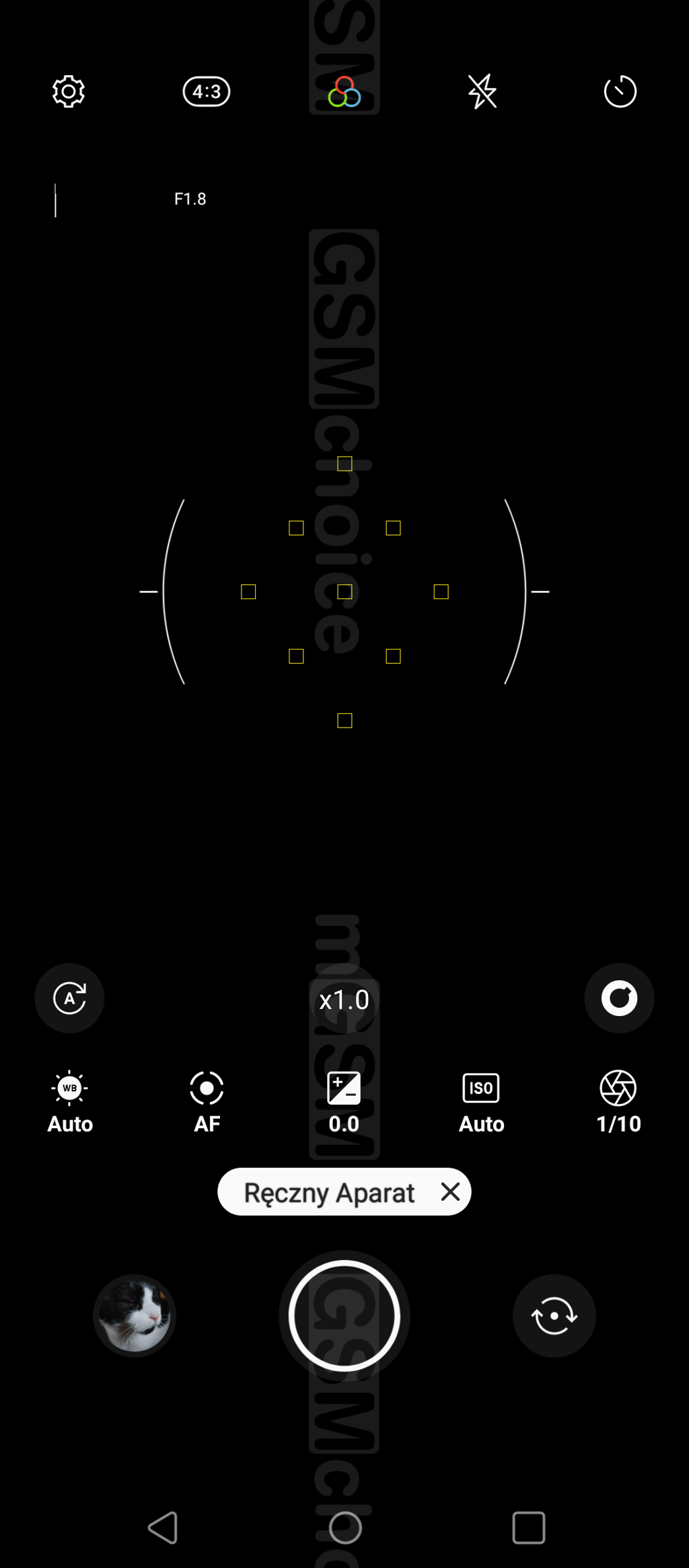Open the last photo thumbnail

click(135, 1316)
